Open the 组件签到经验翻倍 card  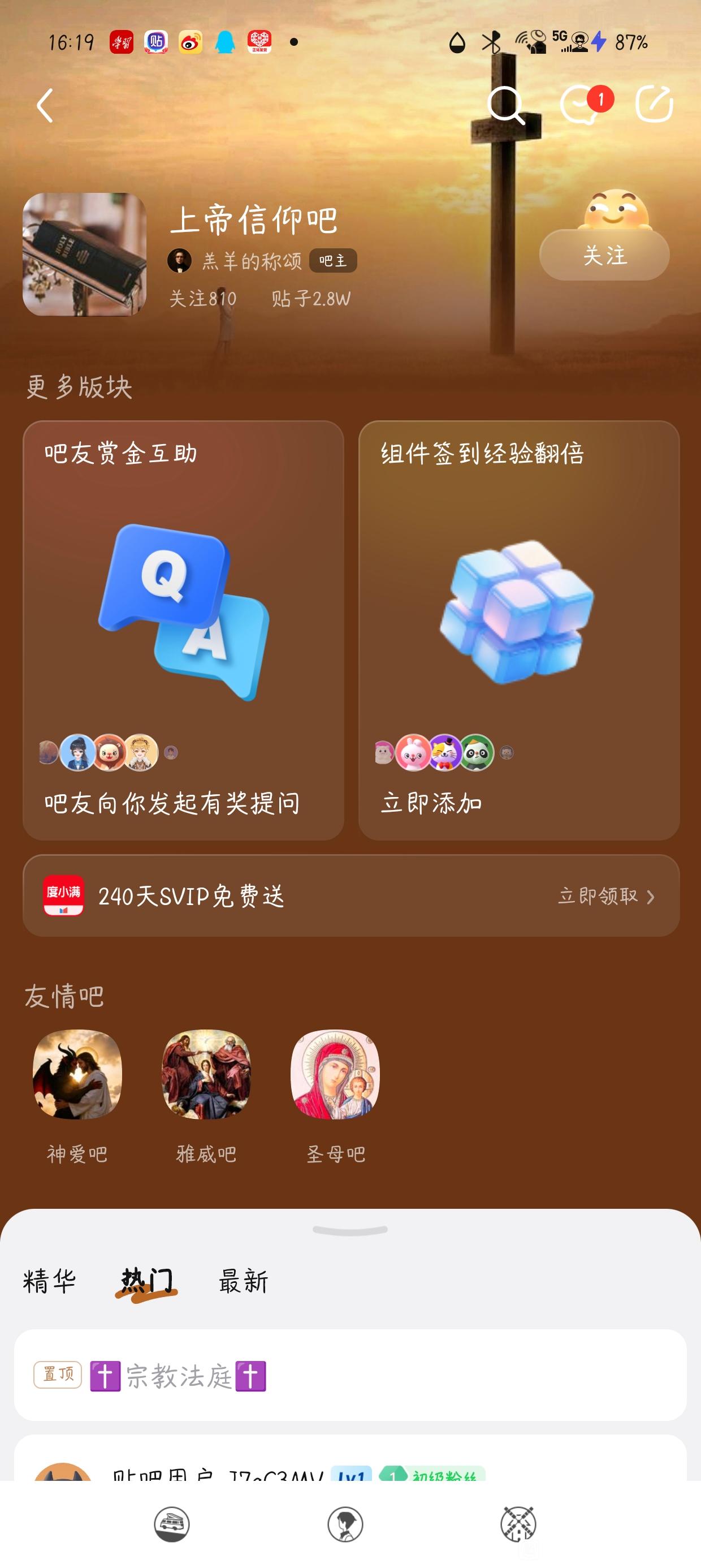518,630
